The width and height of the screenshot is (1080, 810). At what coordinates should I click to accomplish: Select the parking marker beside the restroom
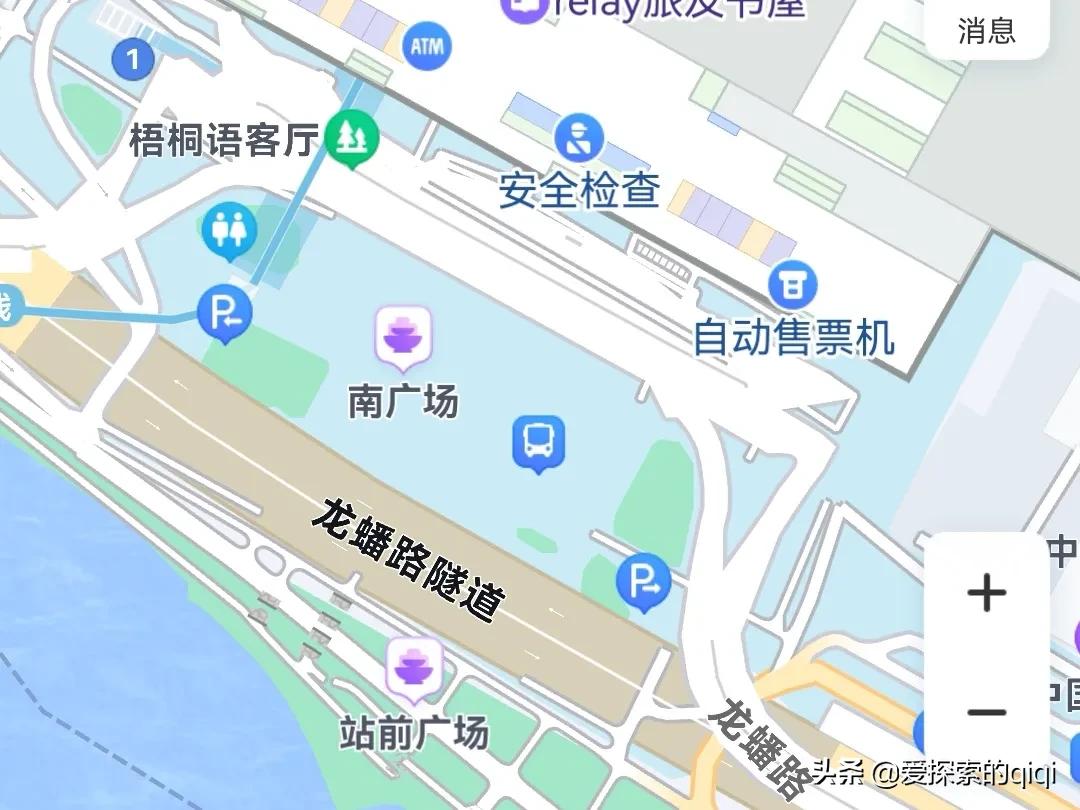click(x=224, y=314)
